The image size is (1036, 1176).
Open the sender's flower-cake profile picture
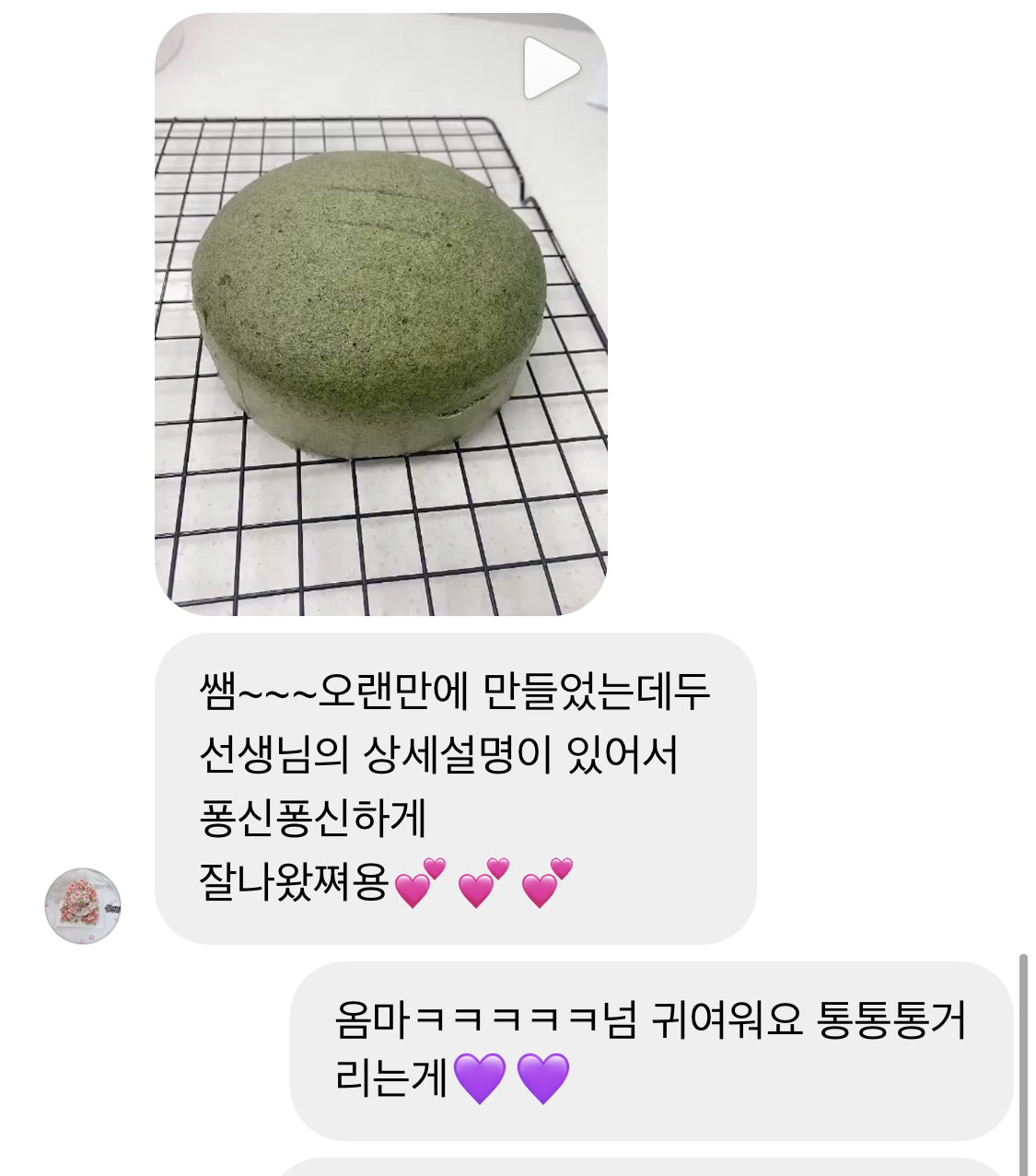point(84,905)
